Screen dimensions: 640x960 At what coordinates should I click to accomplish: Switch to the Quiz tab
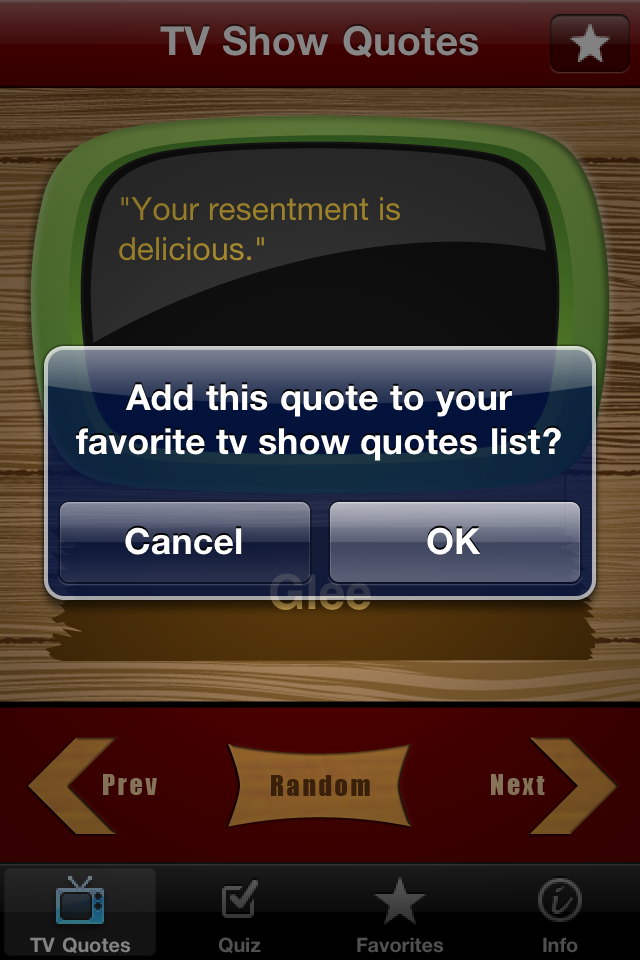point(240,915)
